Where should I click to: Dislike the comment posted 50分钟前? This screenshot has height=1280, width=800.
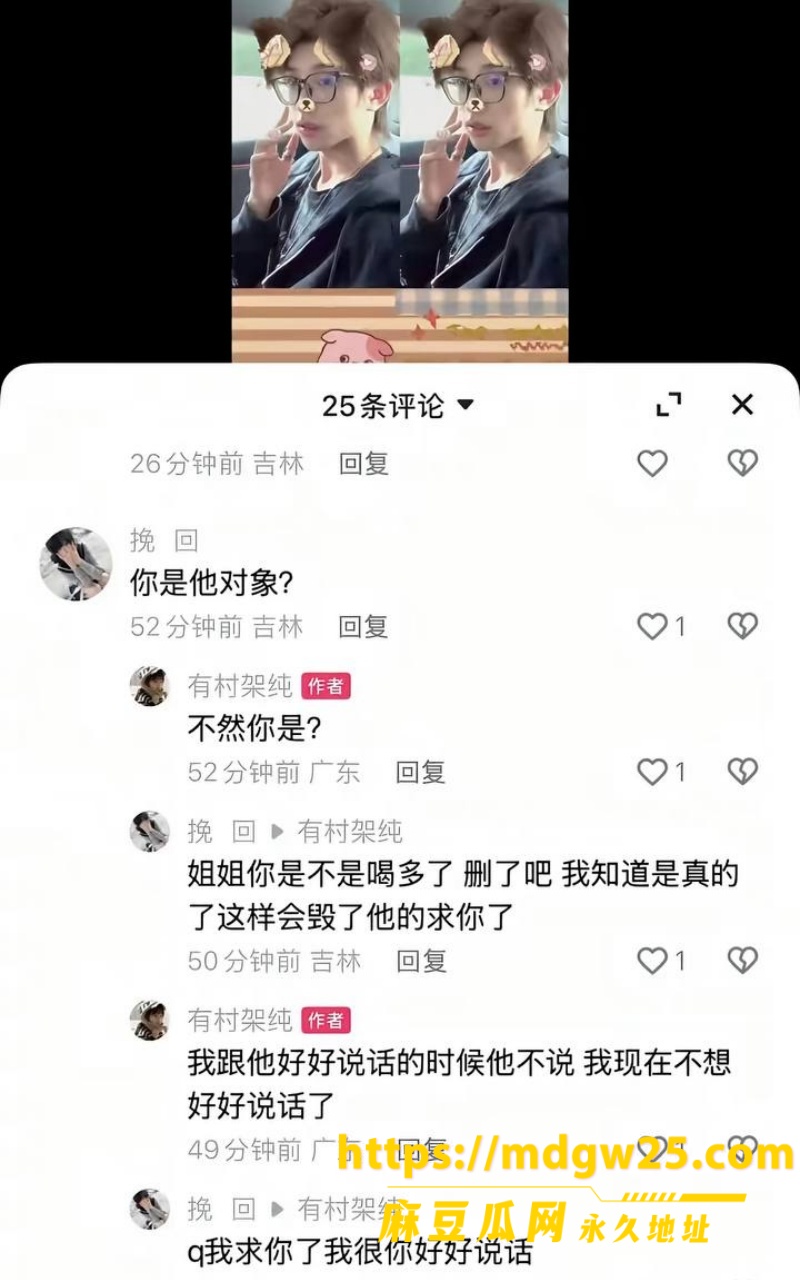click(x=742, y=961)
